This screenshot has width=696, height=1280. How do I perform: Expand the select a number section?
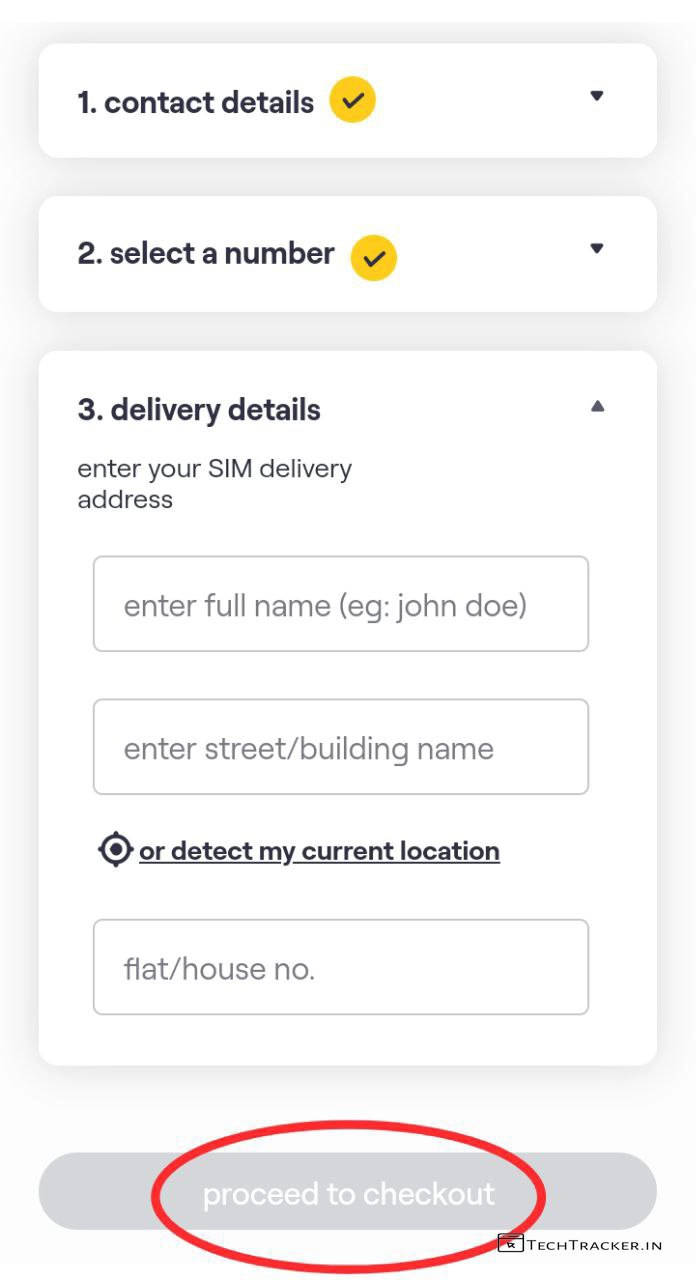(x=597, y=249)
